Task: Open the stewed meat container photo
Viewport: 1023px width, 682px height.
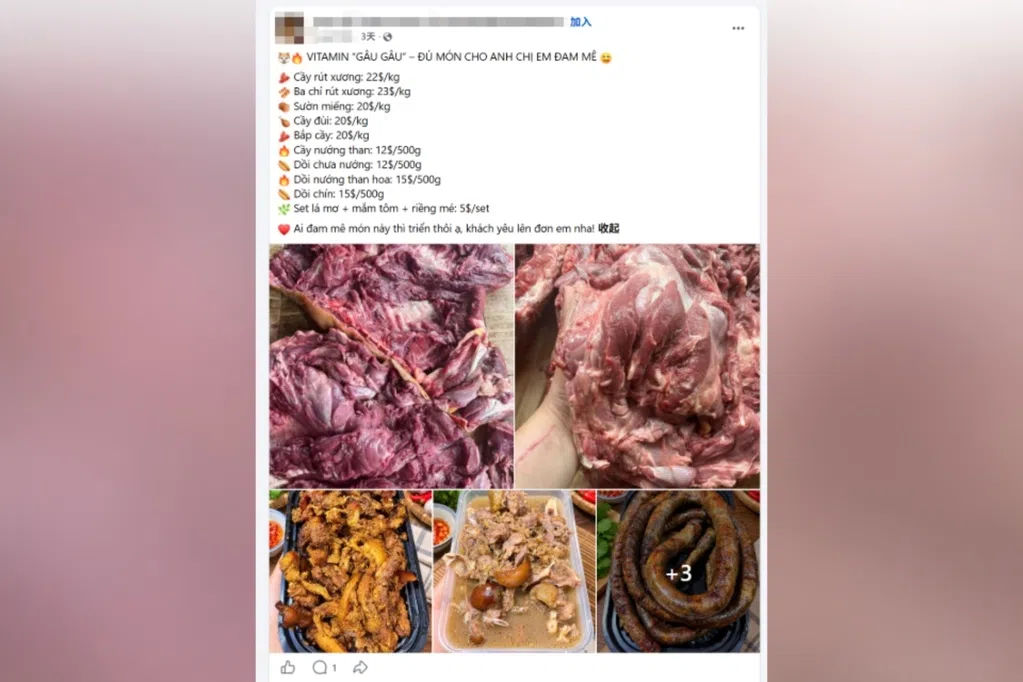Action: [x=514, y=571]
